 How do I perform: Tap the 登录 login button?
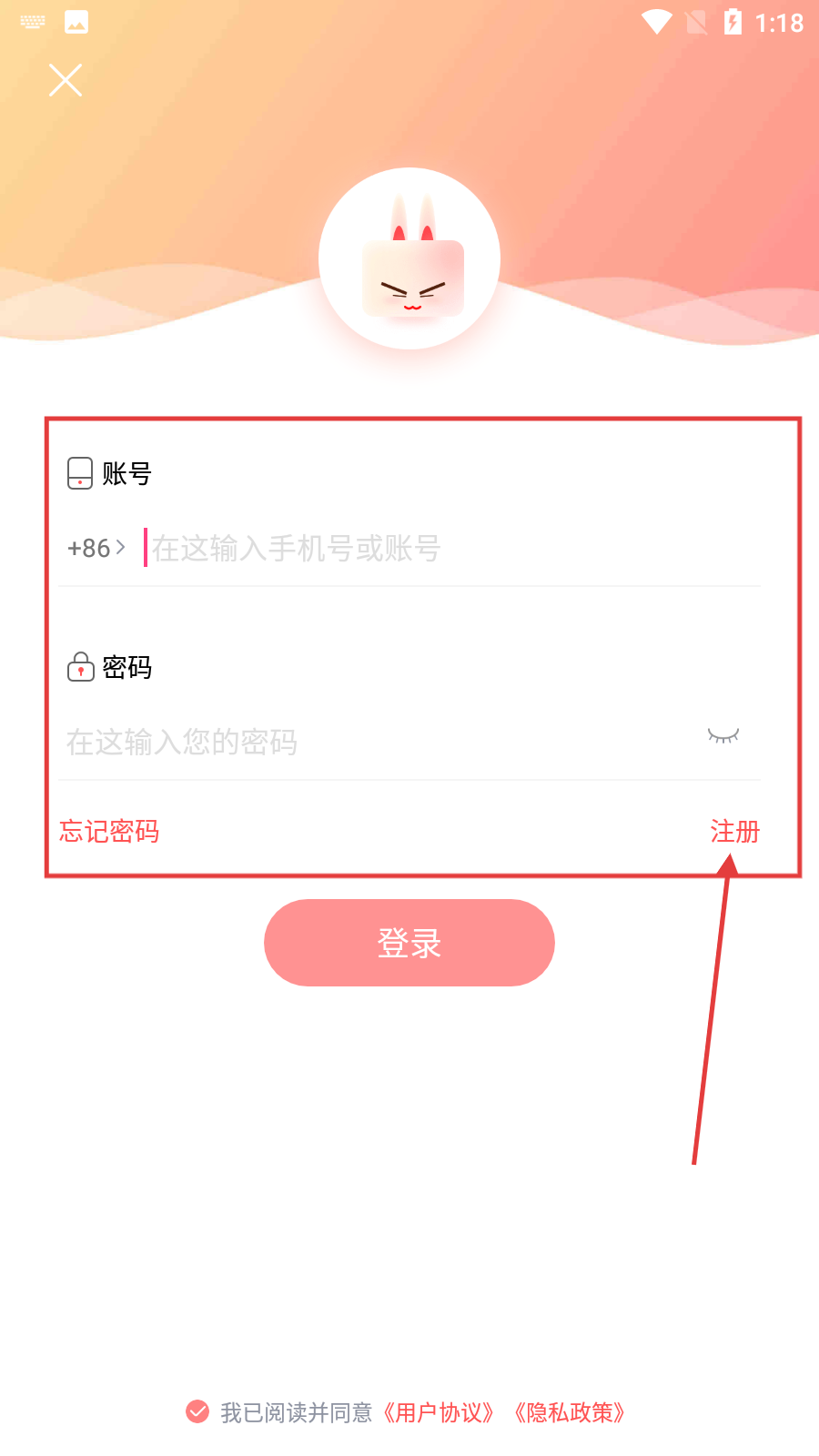pos(409,943)
